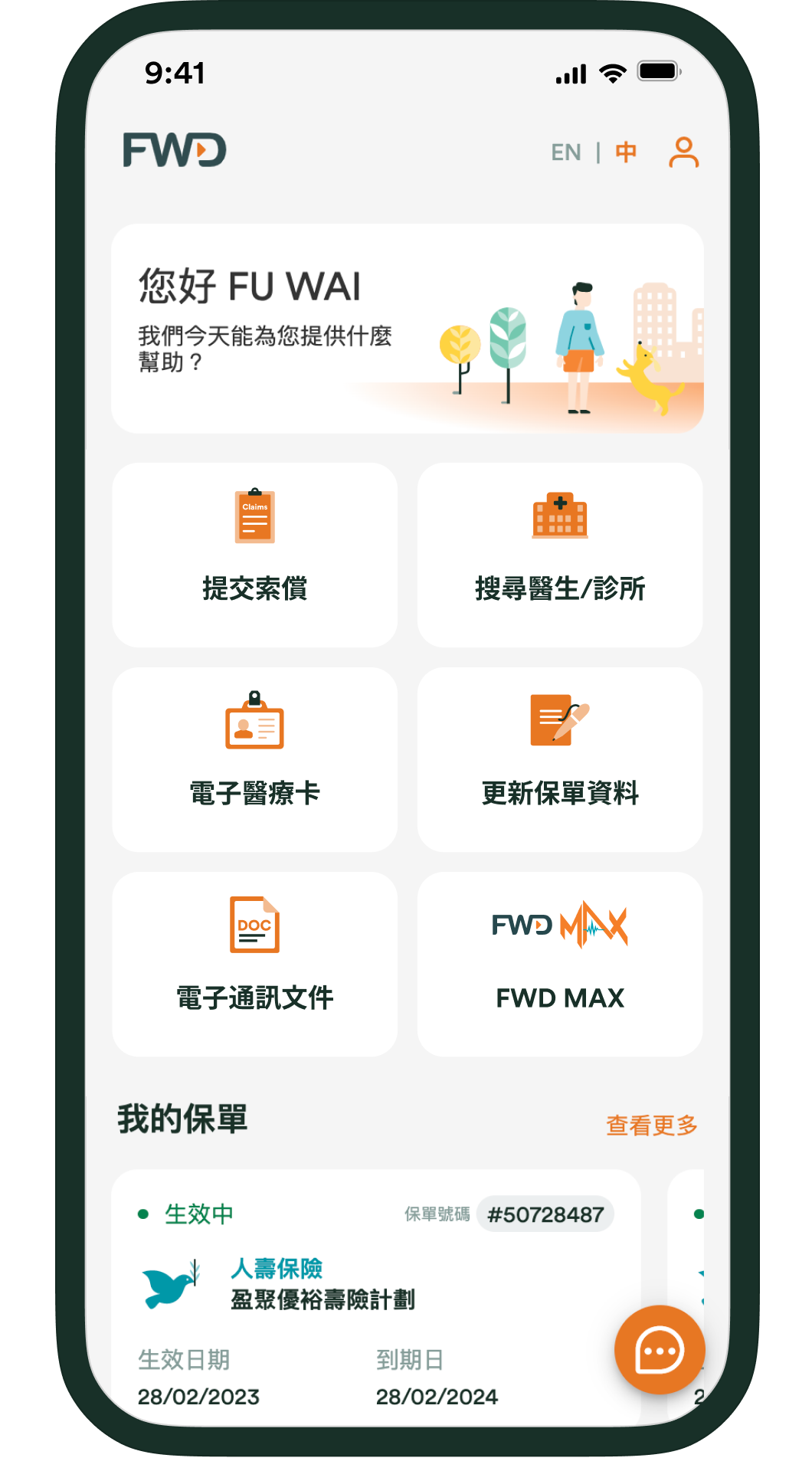Open 搜尋醫生/診所 tile

pyautogui.click(x=559, y=555)
